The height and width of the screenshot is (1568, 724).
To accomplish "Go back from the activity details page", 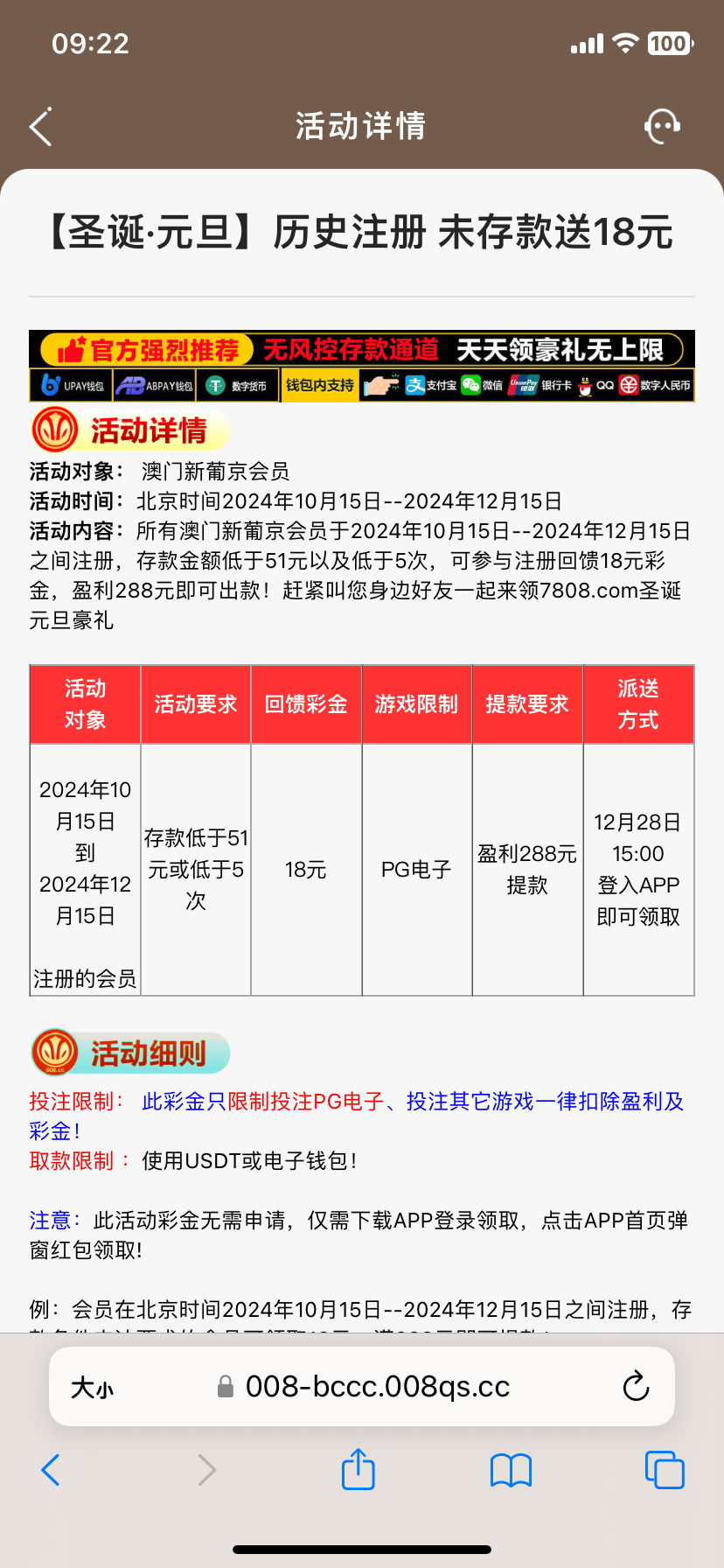I will [41, 127].
